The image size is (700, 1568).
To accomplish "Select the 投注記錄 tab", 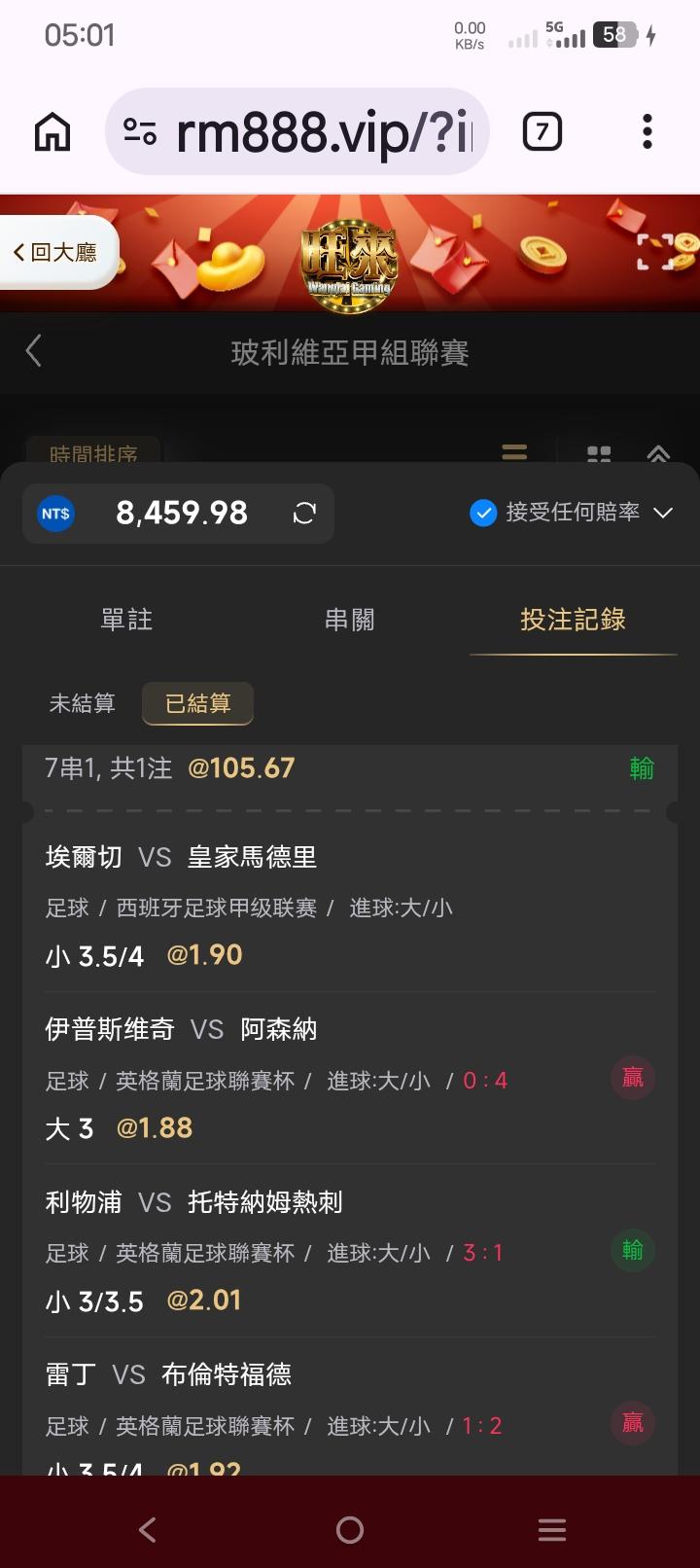I will coord(573,620).
